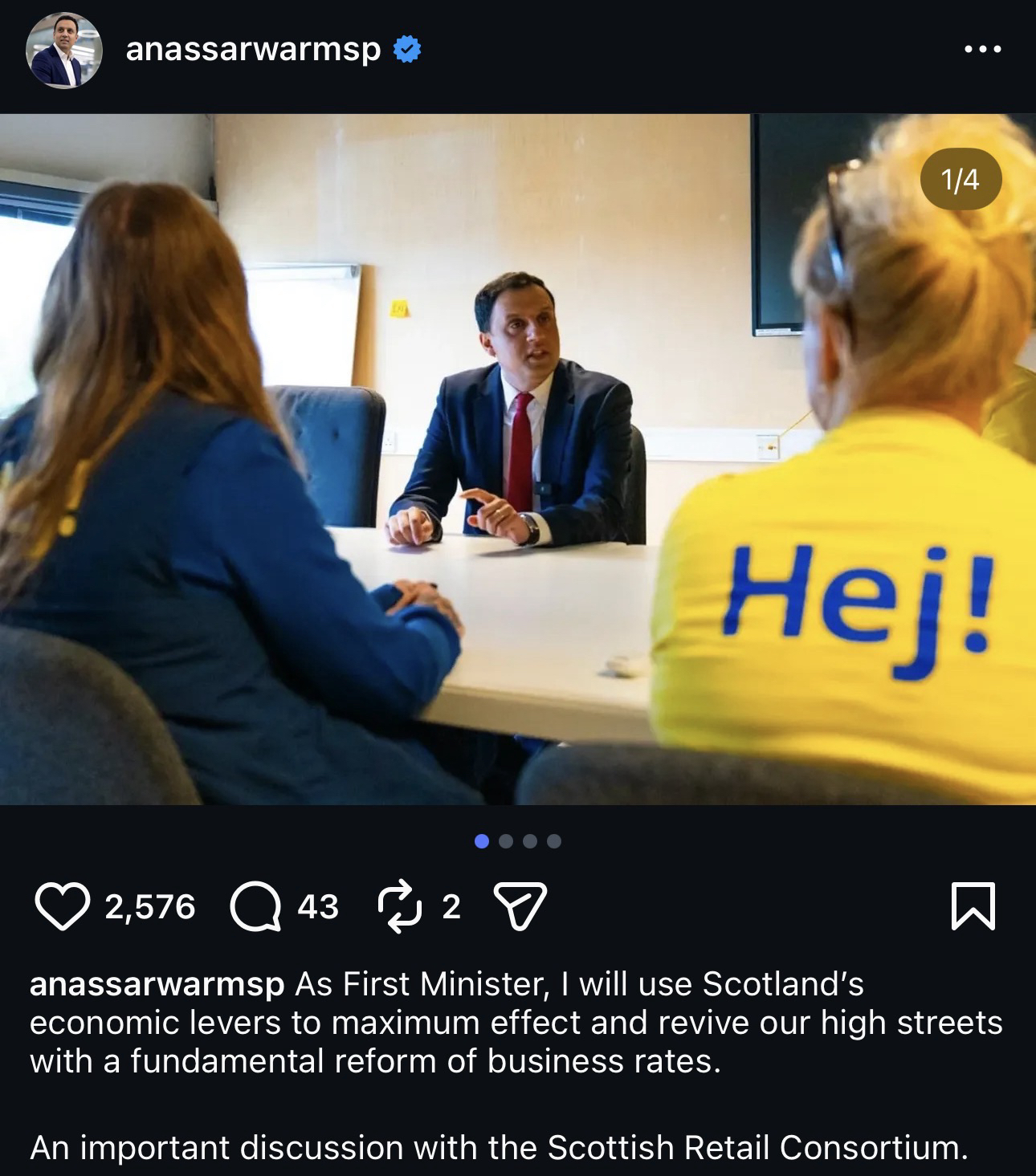Screen dimensions: 1036x1176
Task: Share post via paper plane icon
Action: pyautogui.click(x=519, y=906)
